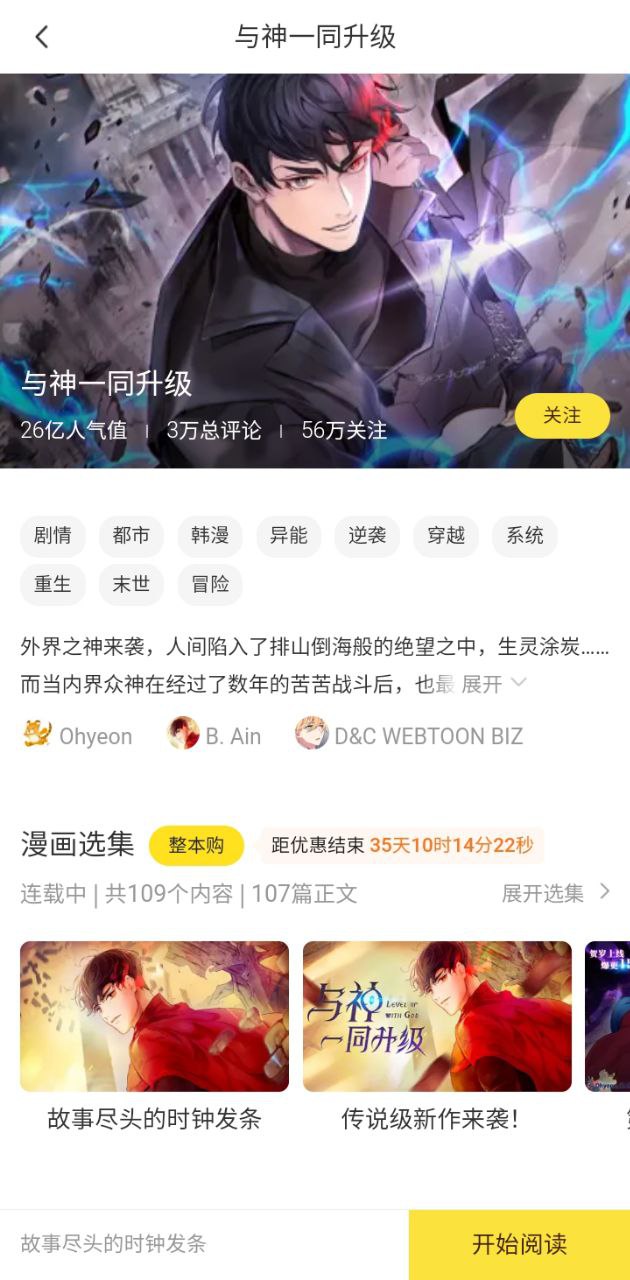Open the 系统 tag
Screen dimensions: 630x1280
coord(525,536)
